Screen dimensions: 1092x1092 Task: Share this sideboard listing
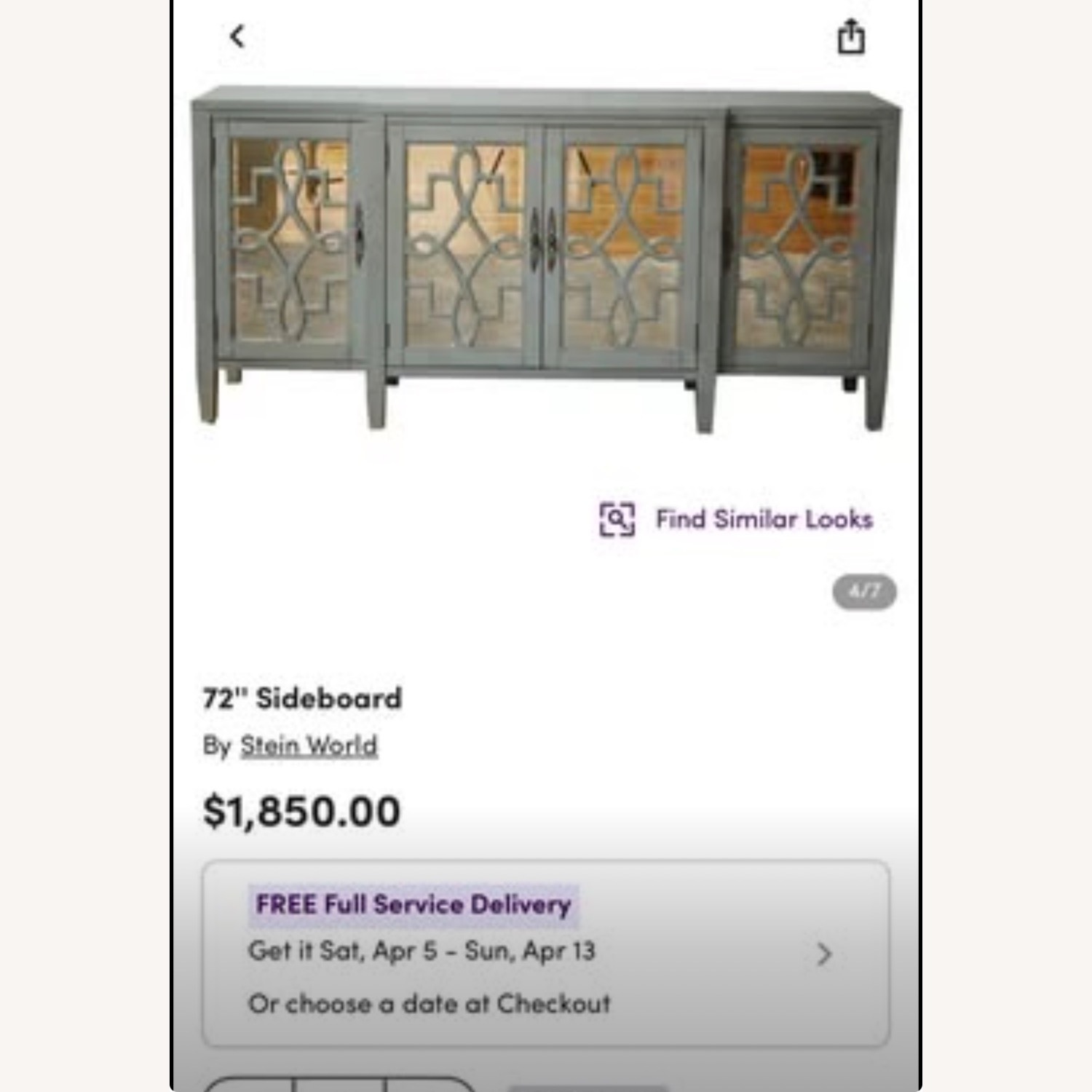(850, 37)
